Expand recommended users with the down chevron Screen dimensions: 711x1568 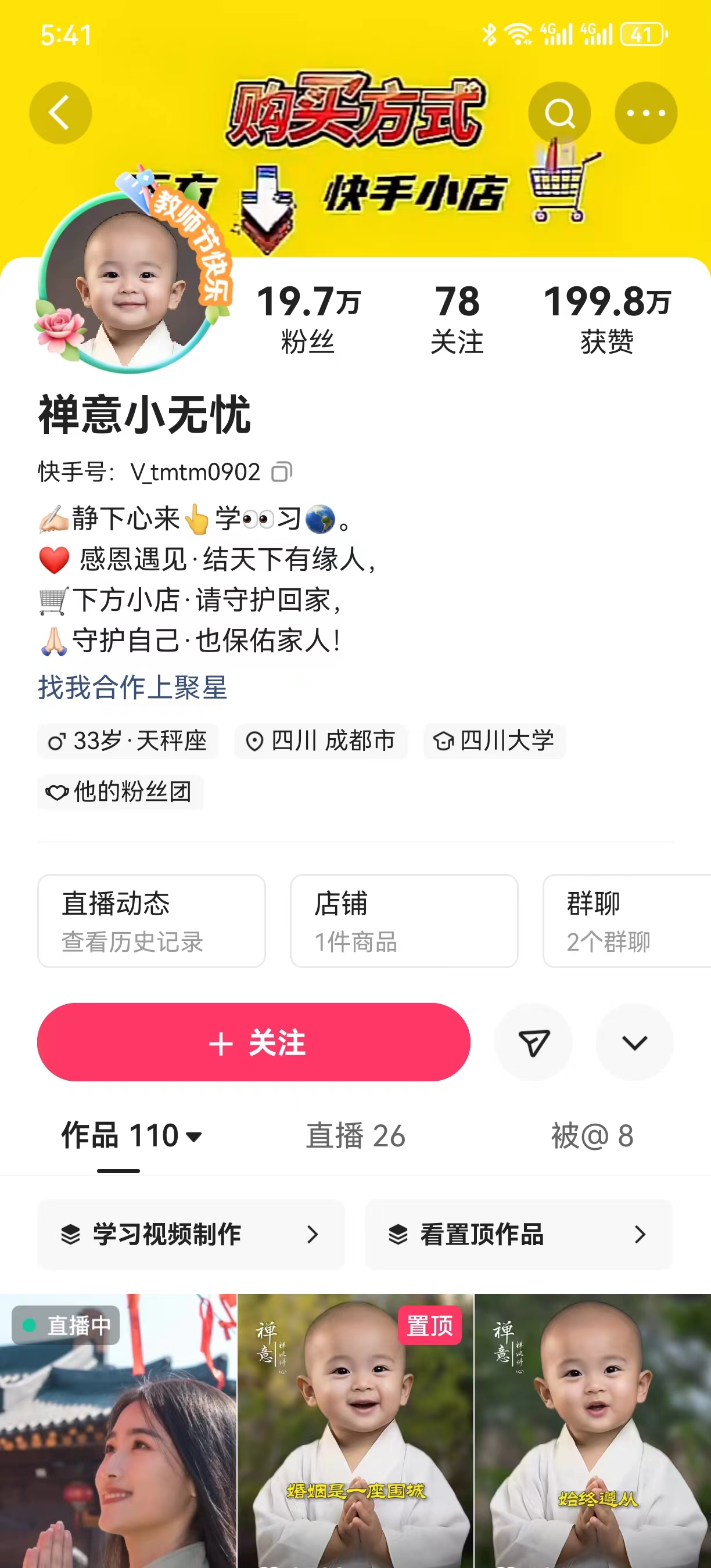click(634, 1042)
